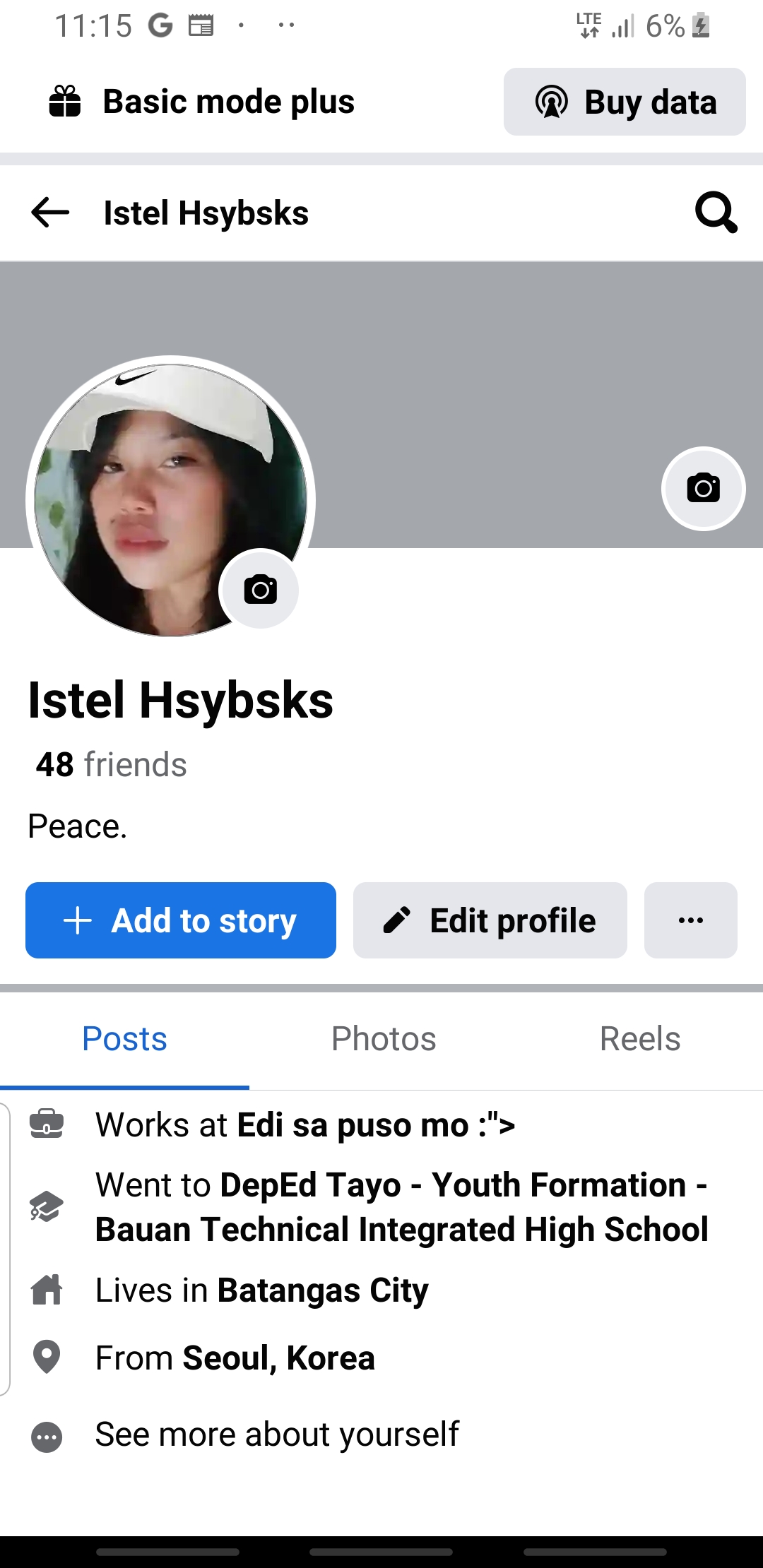This screenshot has height=1568, width=763.
Task: Update profile picture via camera icon
Action: [x=260, y=589]
